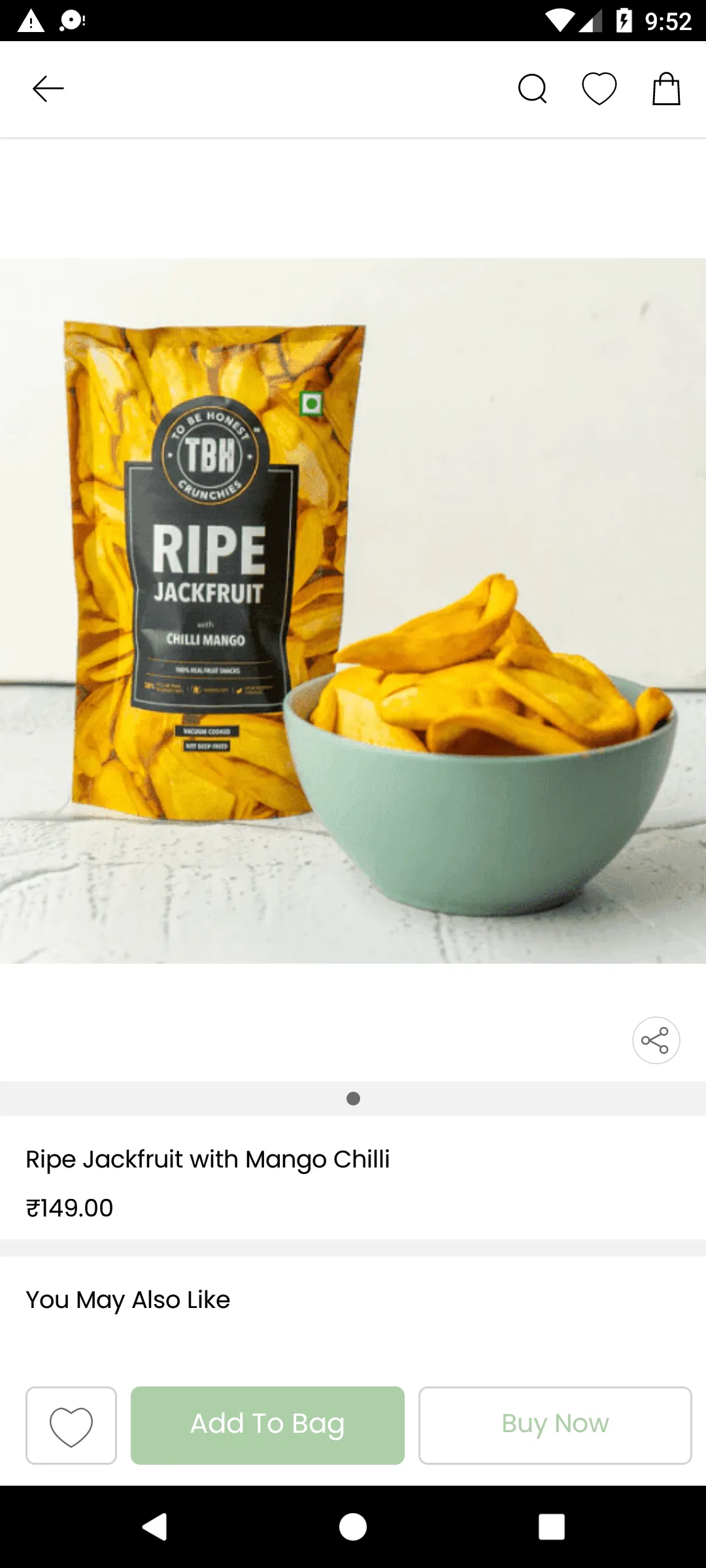Open the system recent apps button
Image resolution: width=706 pixels, height=1568 pixels.
[x=551, y=1527]
